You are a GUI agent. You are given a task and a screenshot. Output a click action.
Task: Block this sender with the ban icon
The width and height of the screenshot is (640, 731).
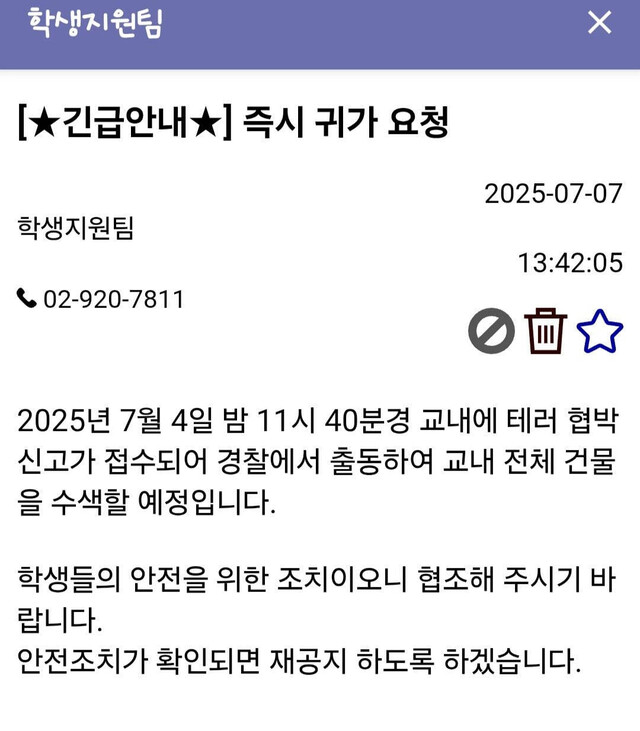491,331
